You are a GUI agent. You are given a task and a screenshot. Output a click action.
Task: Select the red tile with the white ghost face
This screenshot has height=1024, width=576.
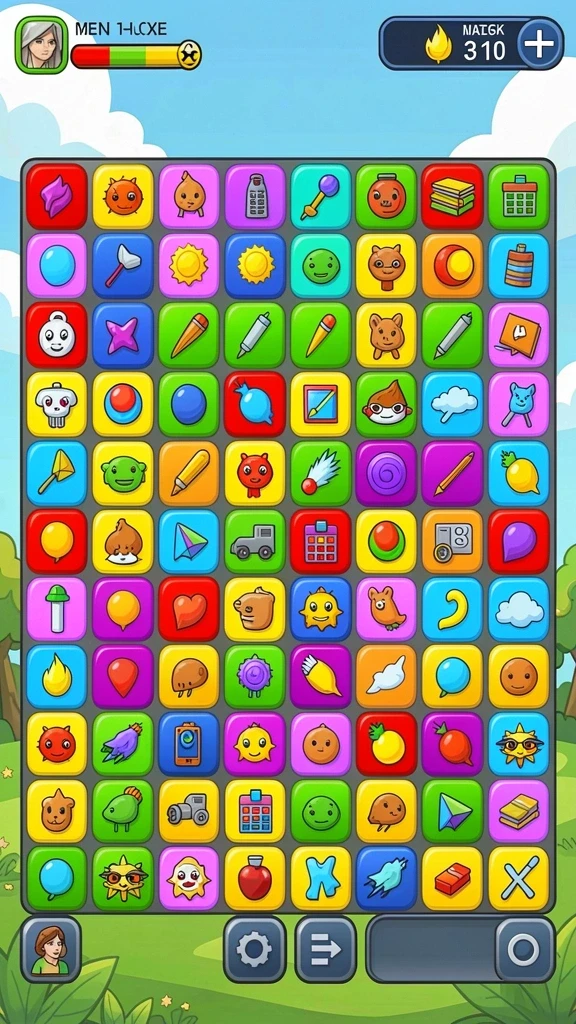(x=57, y=334)
